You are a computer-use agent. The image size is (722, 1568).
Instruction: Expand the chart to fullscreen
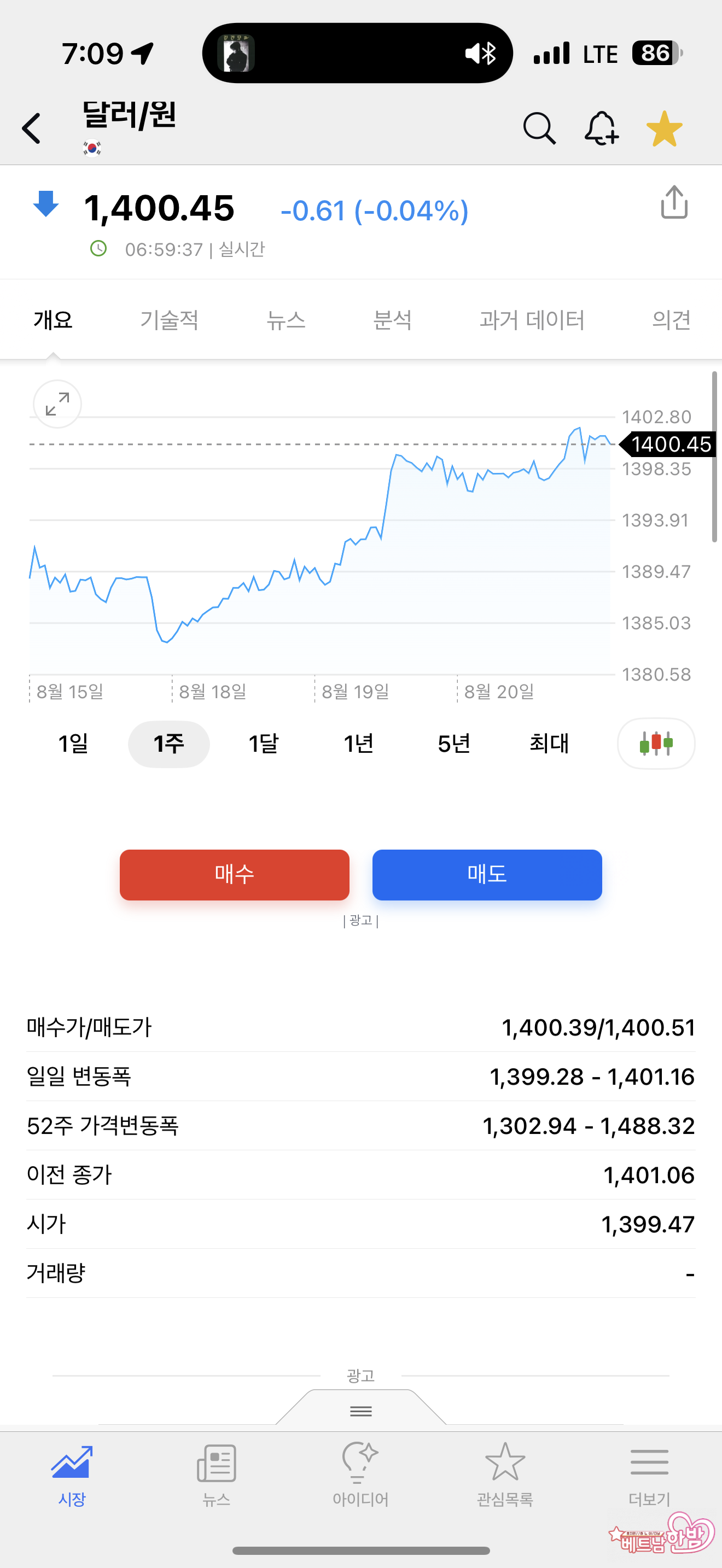(57, 404)
